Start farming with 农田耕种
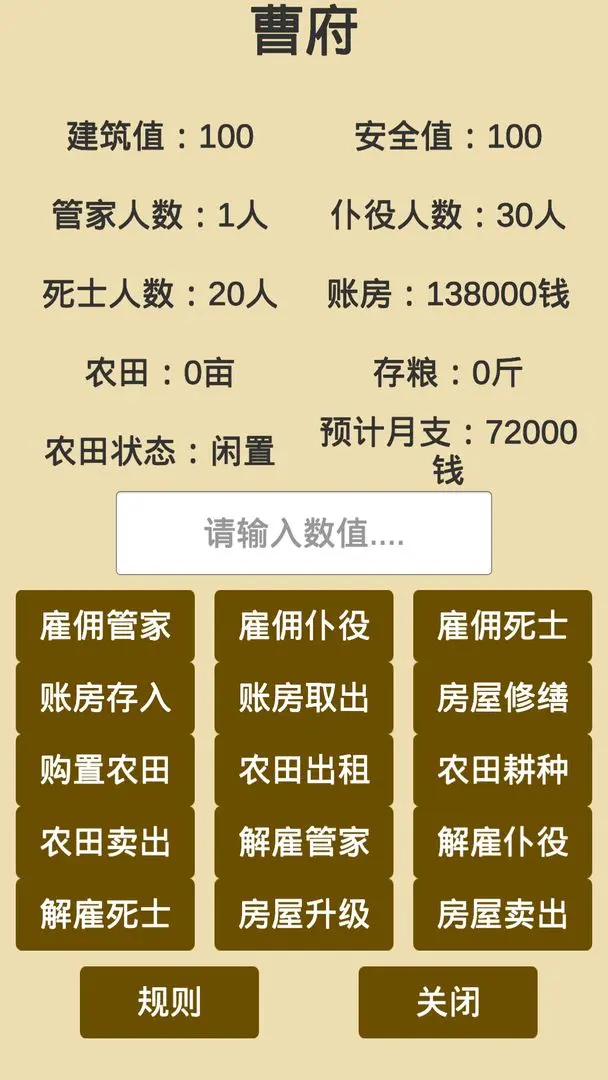The height and width of the screenshot is (1080, 608). pos(502,770)
